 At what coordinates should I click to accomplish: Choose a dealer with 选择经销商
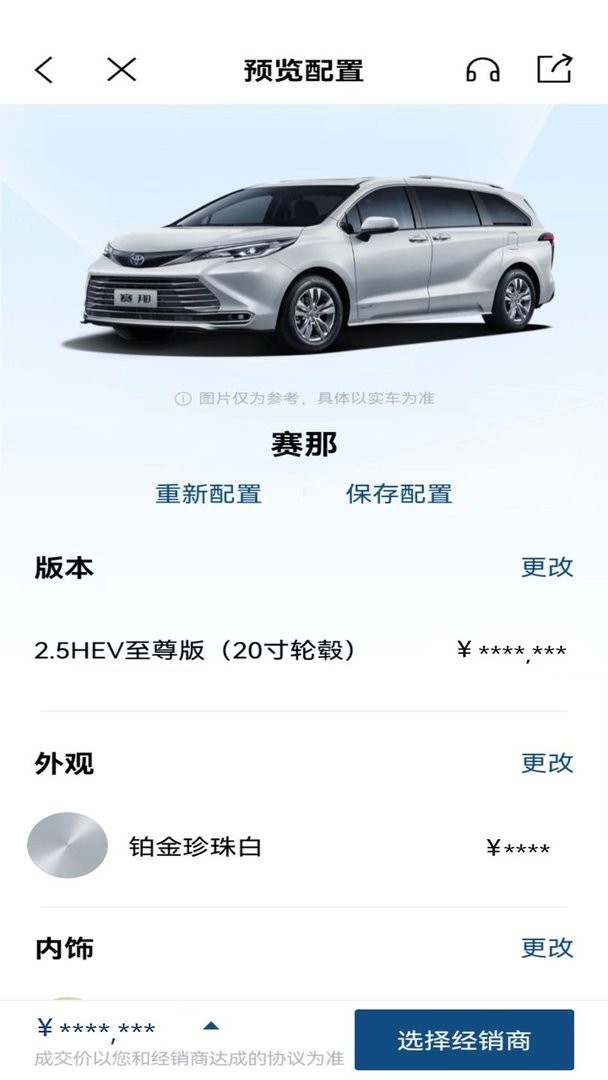464,1040
